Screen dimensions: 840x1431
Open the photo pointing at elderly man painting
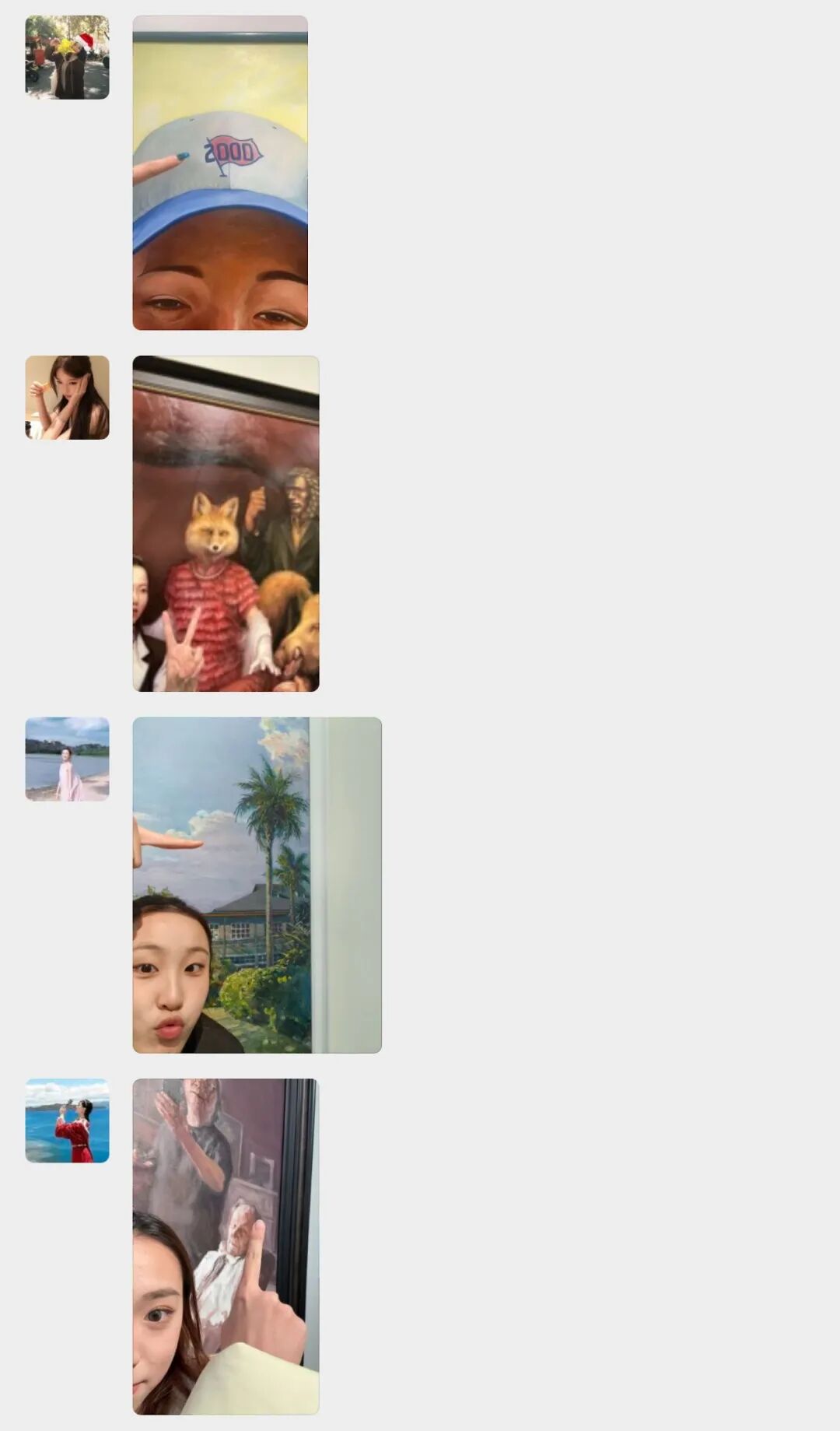[x=226, y=1246]
